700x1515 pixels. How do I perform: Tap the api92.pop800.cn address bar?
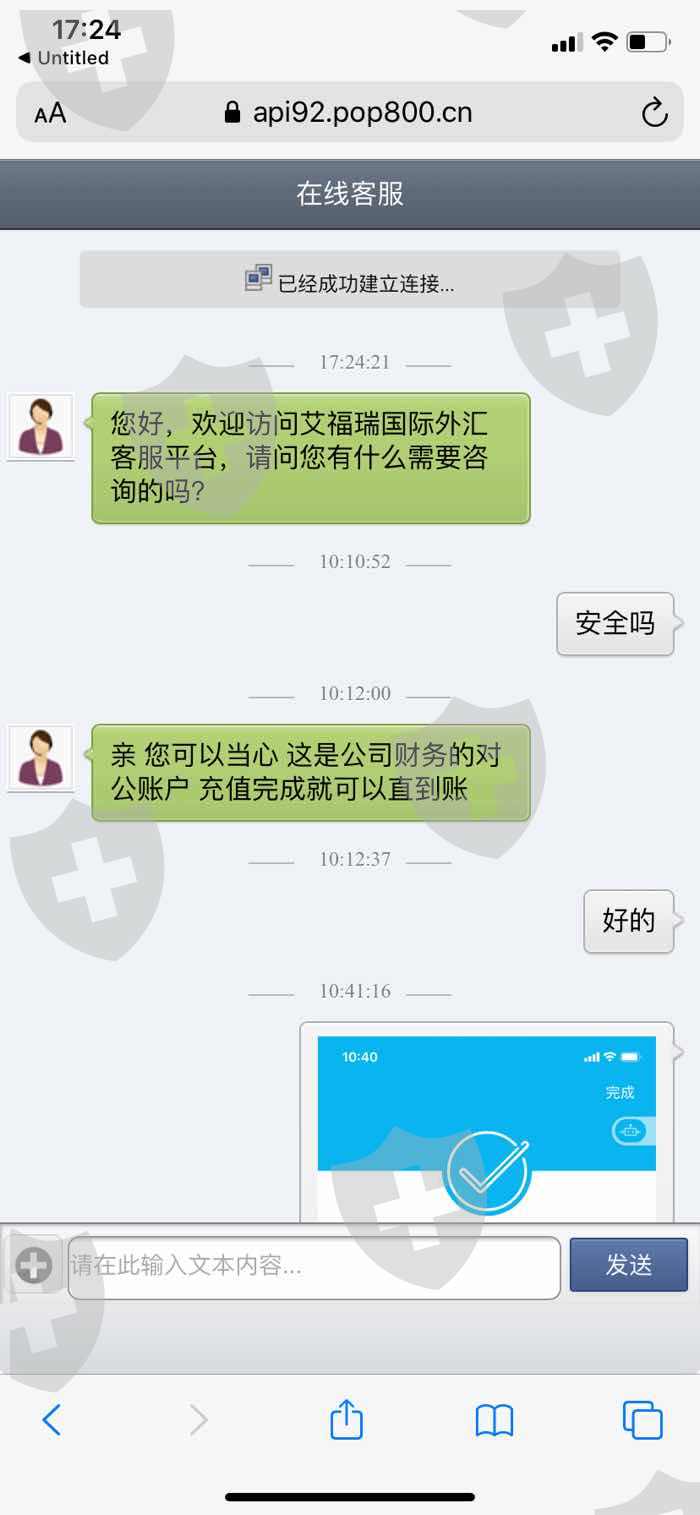tap(349, 112)
